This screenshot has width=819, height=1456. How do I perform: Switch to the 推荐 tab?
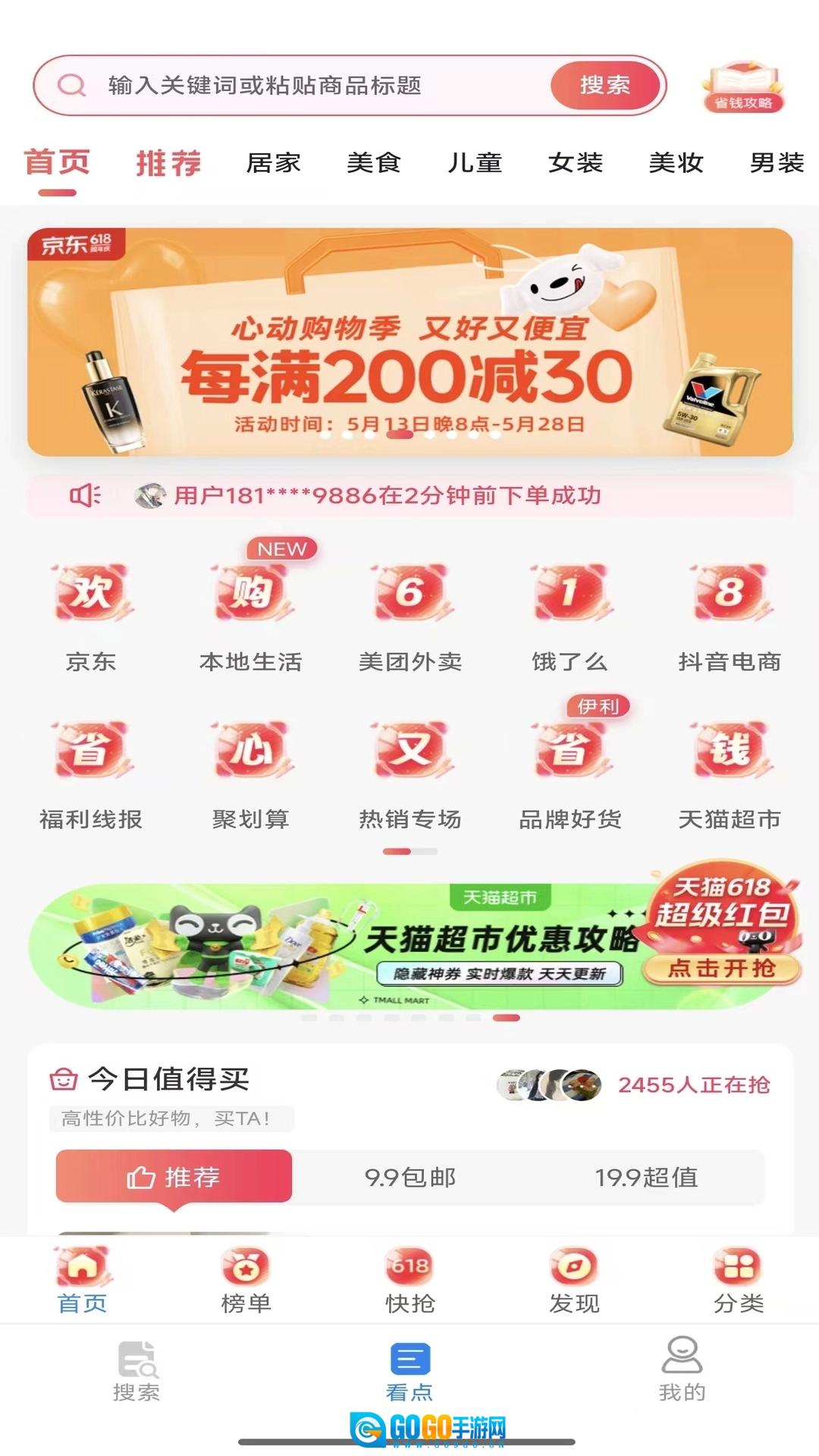[169, 162]
